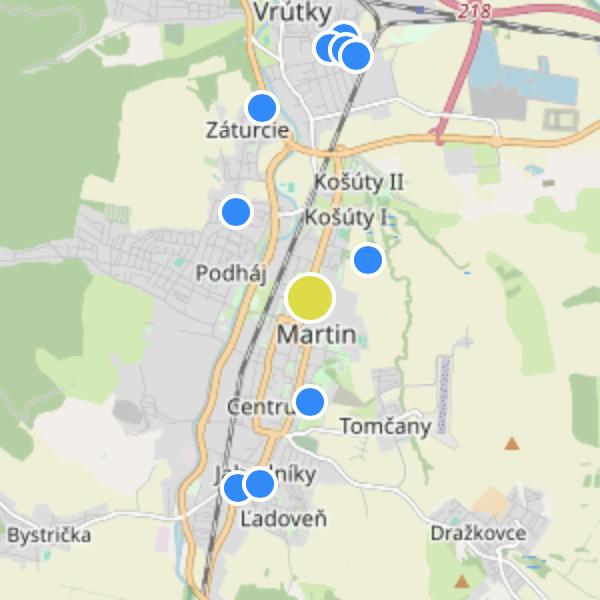This screenshot has width=600, height=600.
Task: Select the blue marker east of Košúty I
Action: [368, 260]
